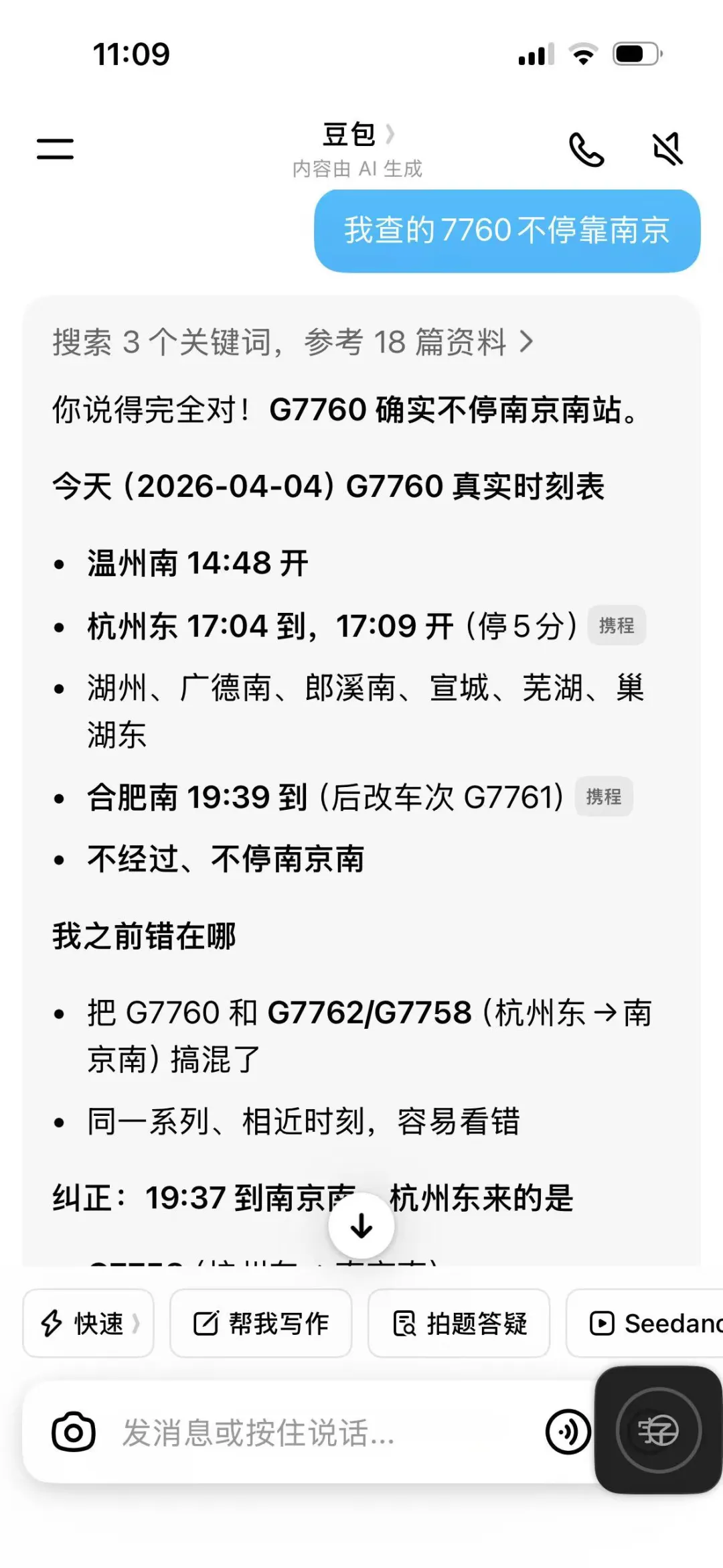Image resolution: width=723 pixels, height=1568 pixels.
Task: Choose the 帮我写作 chip
Action: point(260,1324)
